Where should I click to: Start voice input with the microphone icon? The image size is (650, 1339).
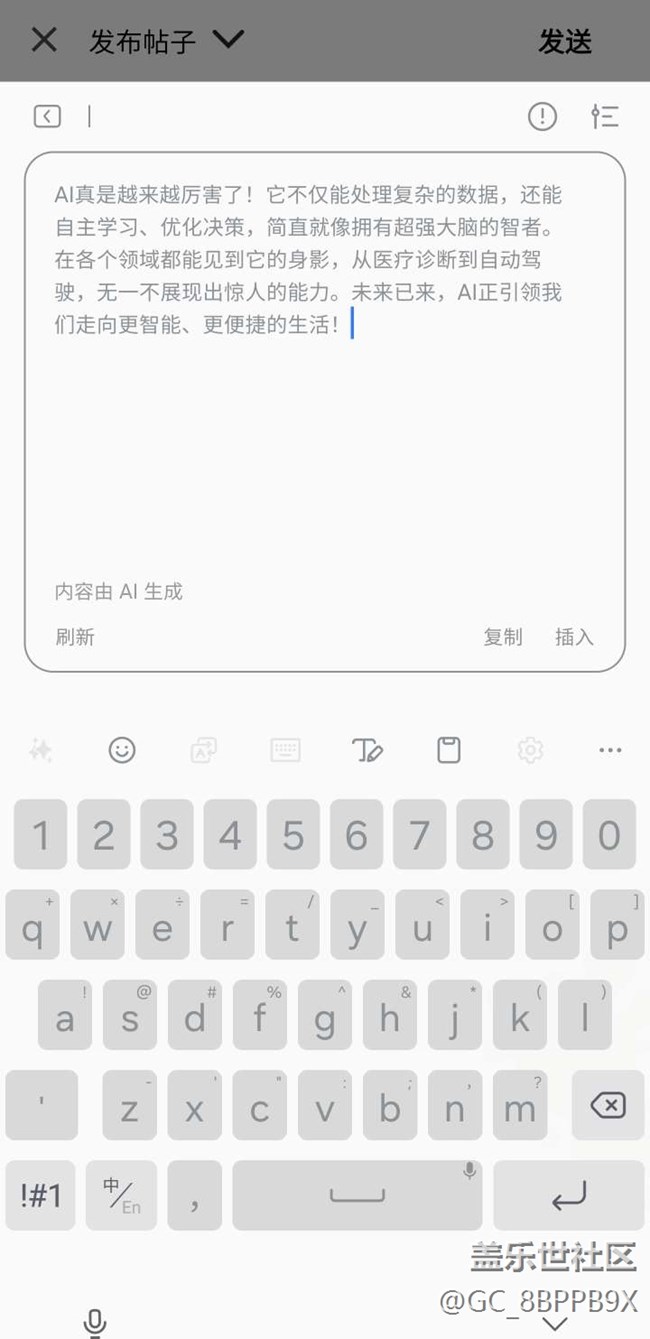[x=95, y=1322]
